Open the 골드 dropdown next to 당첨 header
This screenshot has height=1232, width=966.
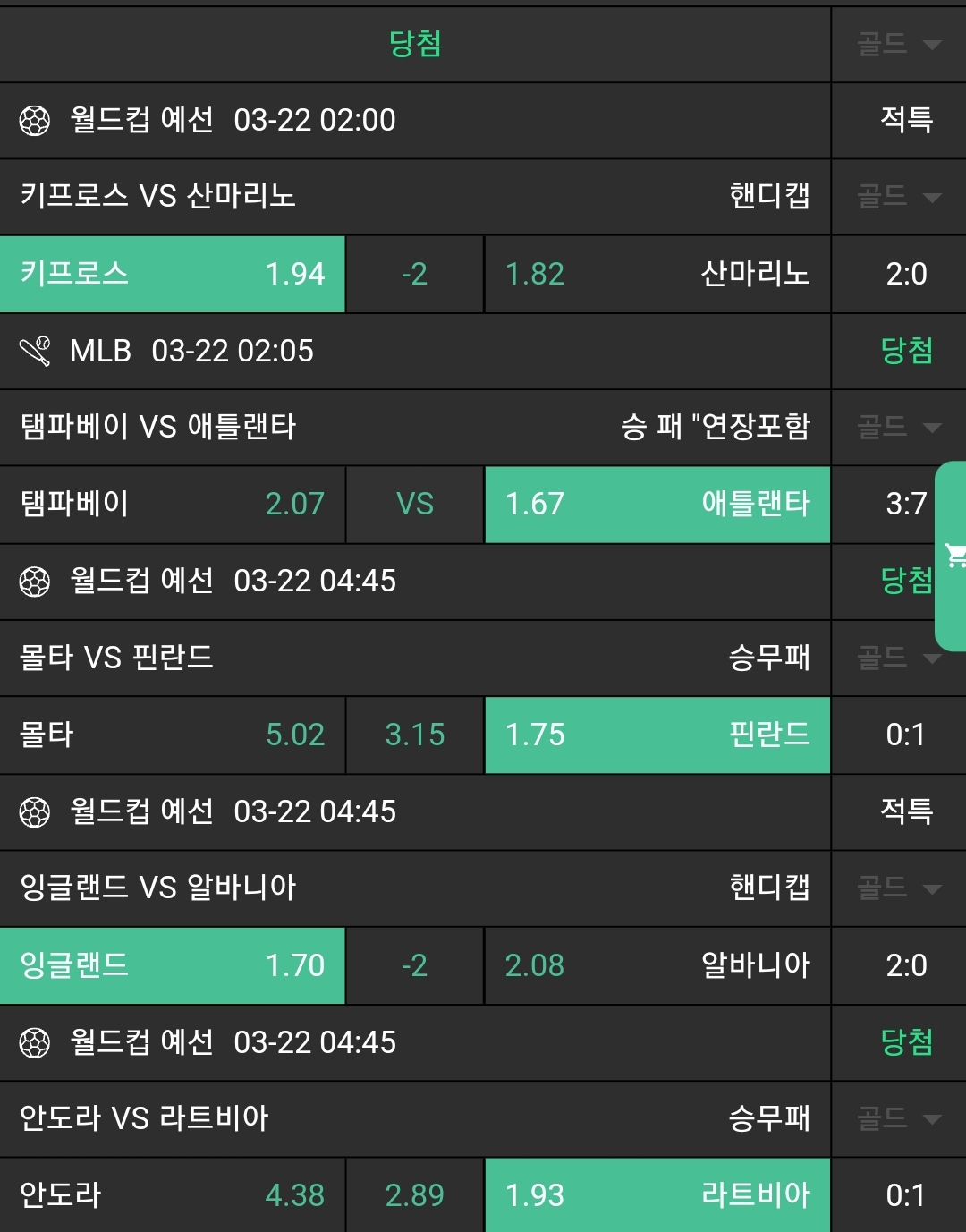pos(898,44)
